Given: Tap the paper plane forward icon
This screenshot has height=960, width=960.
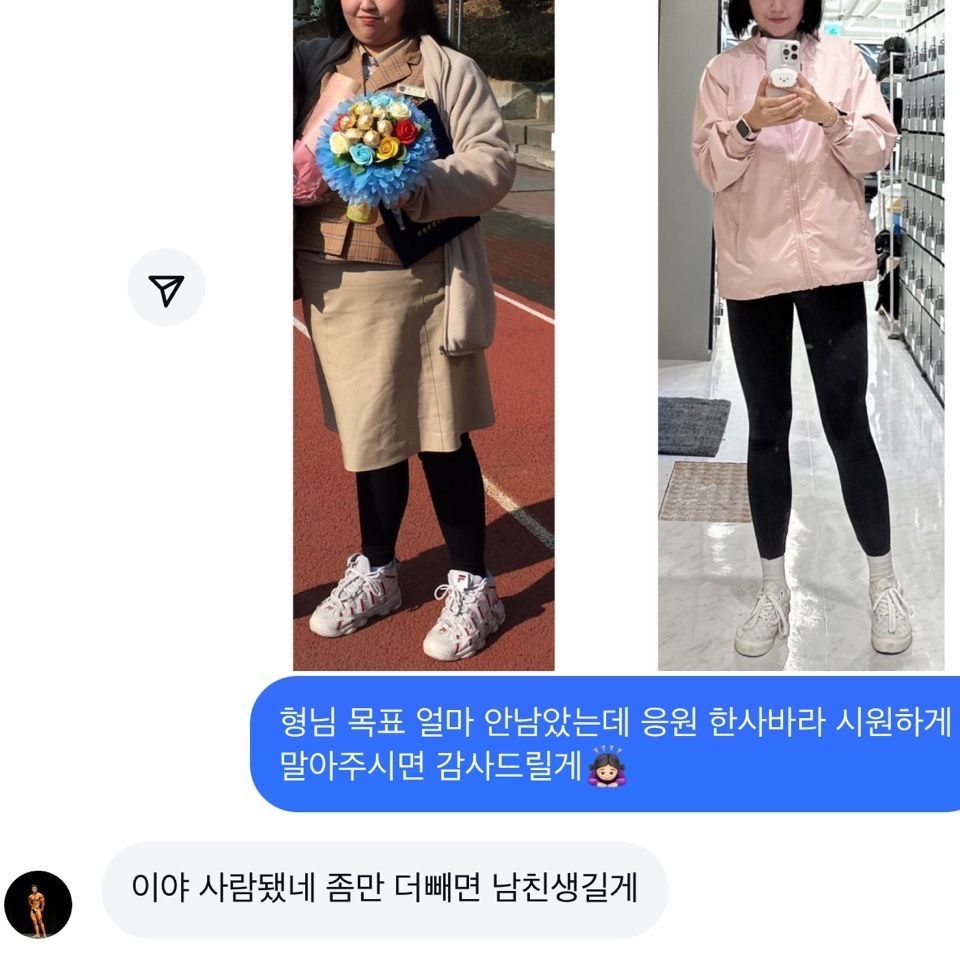Looking at the screenshot, I should [x=166, y=288].
